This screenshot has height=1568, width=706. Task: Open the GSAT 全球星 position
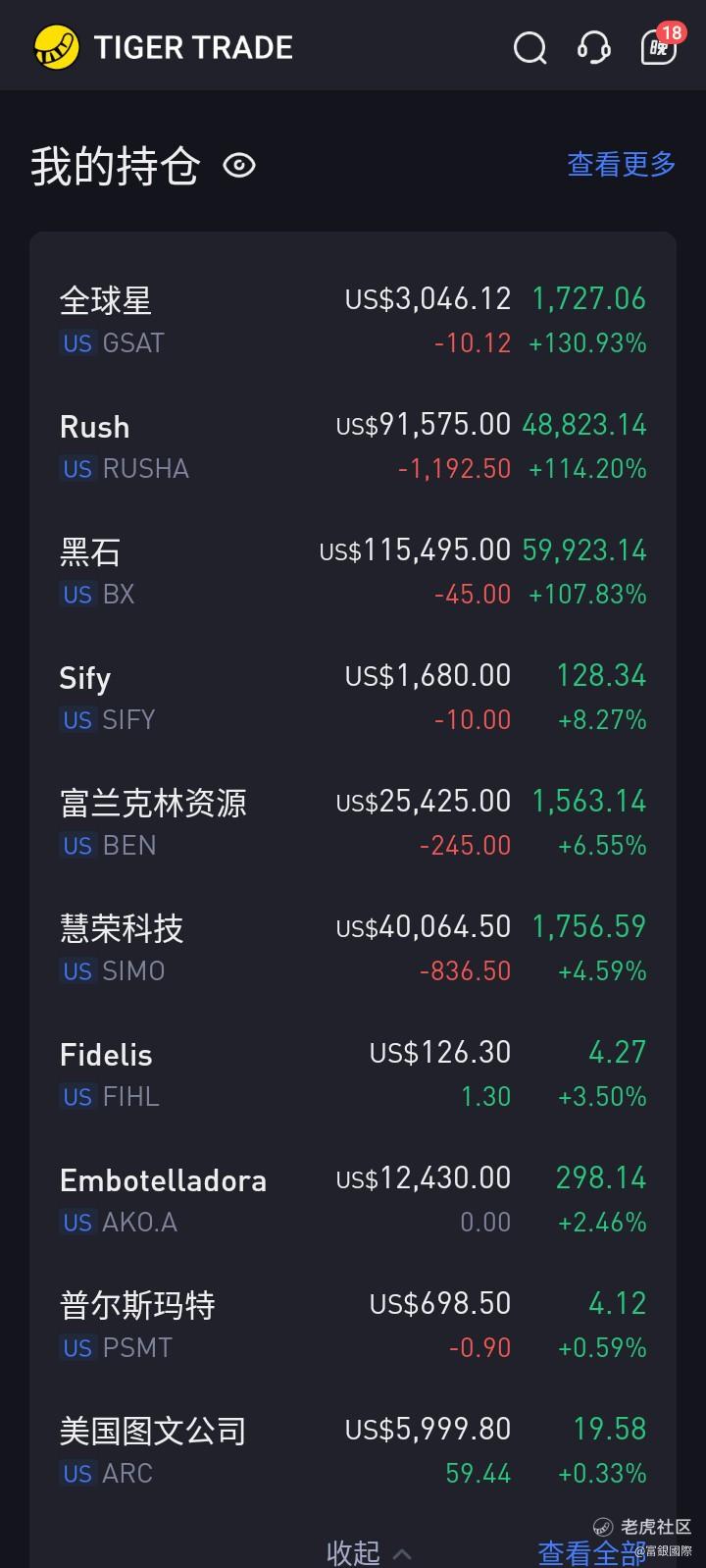click(x=353, y=320)
